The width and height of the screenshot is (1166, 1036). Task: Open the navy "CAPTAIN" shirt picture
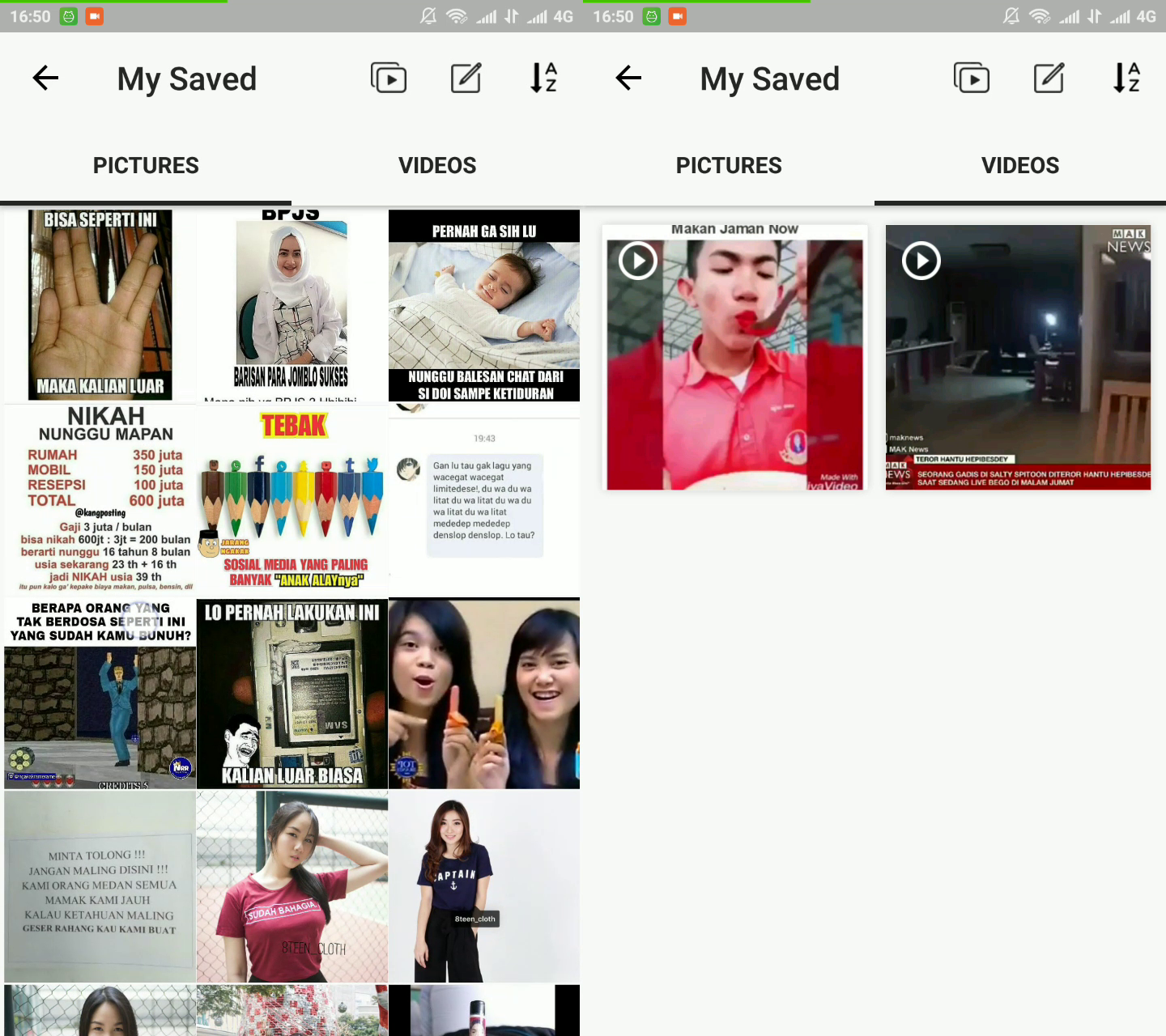(484, 886)
